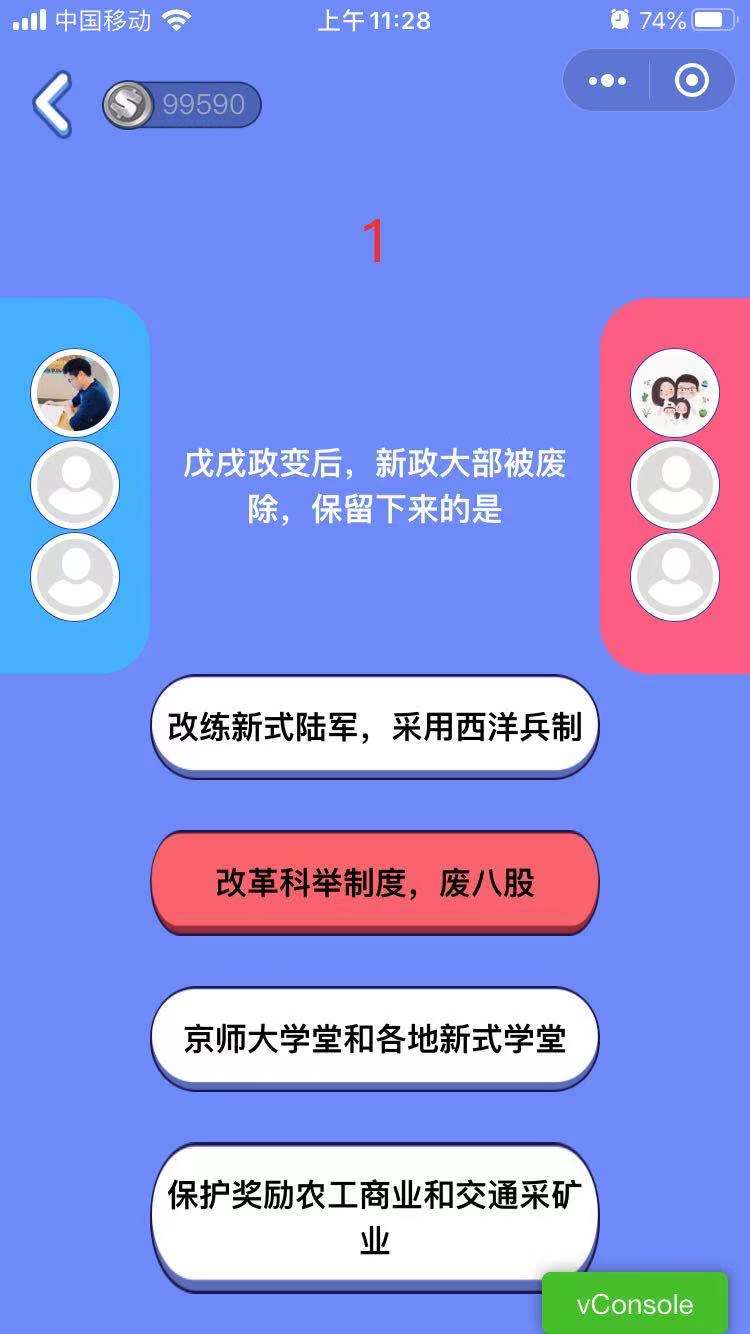Open the vConsole debug panel
The height and width of the screenshot is (1334, 750).
[x=634, y=1304]
